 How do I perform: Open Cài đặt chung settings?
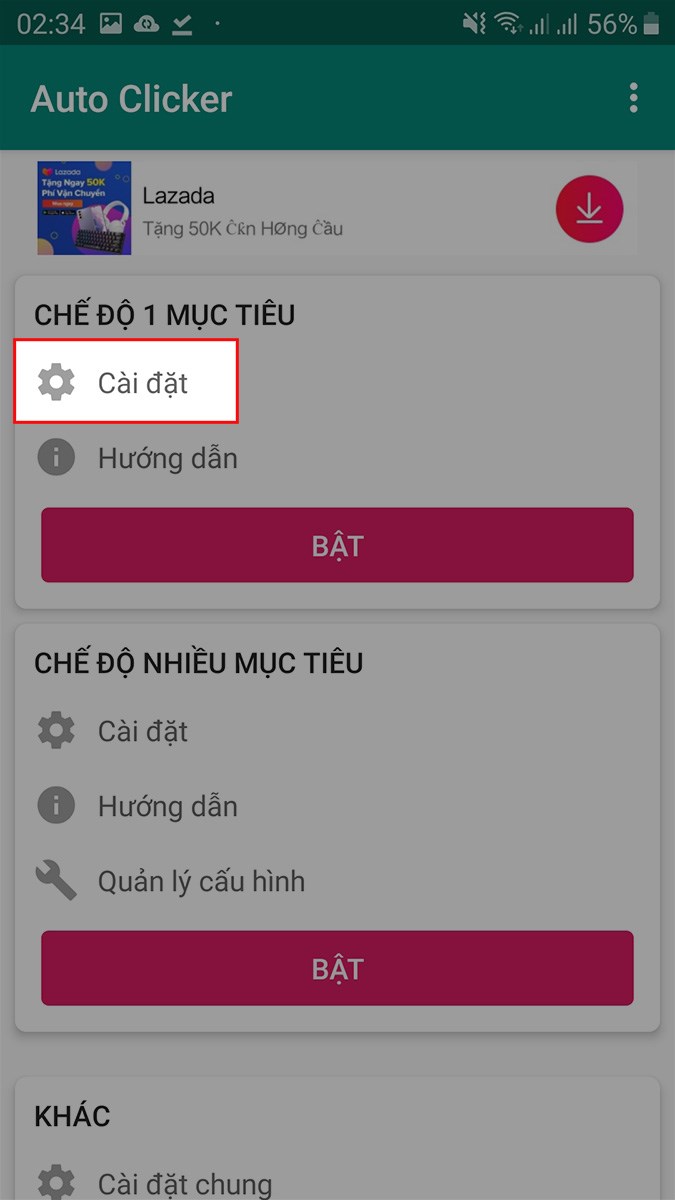coord(337,1185)
